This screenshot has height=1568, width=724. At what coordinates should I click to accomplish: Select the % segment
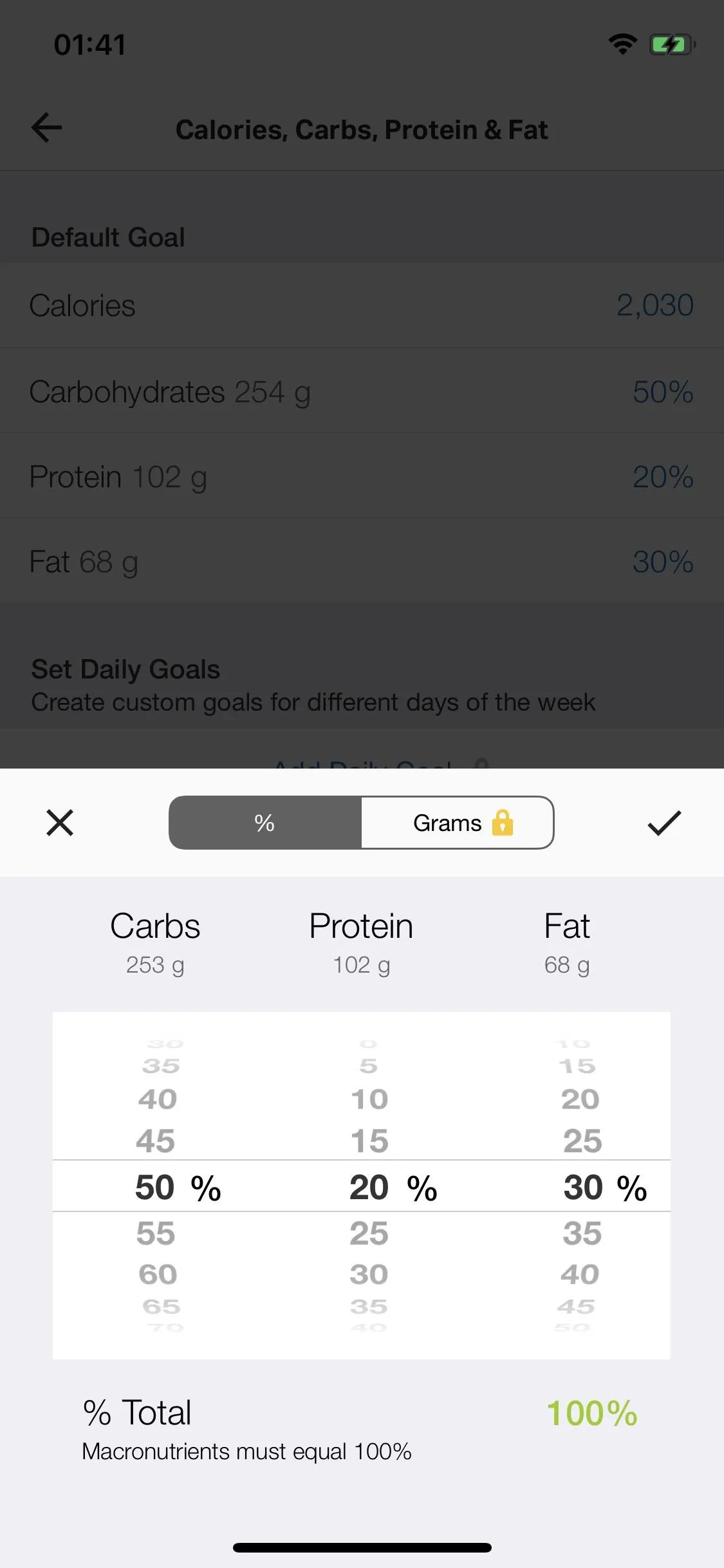click(x=265, y=823)
